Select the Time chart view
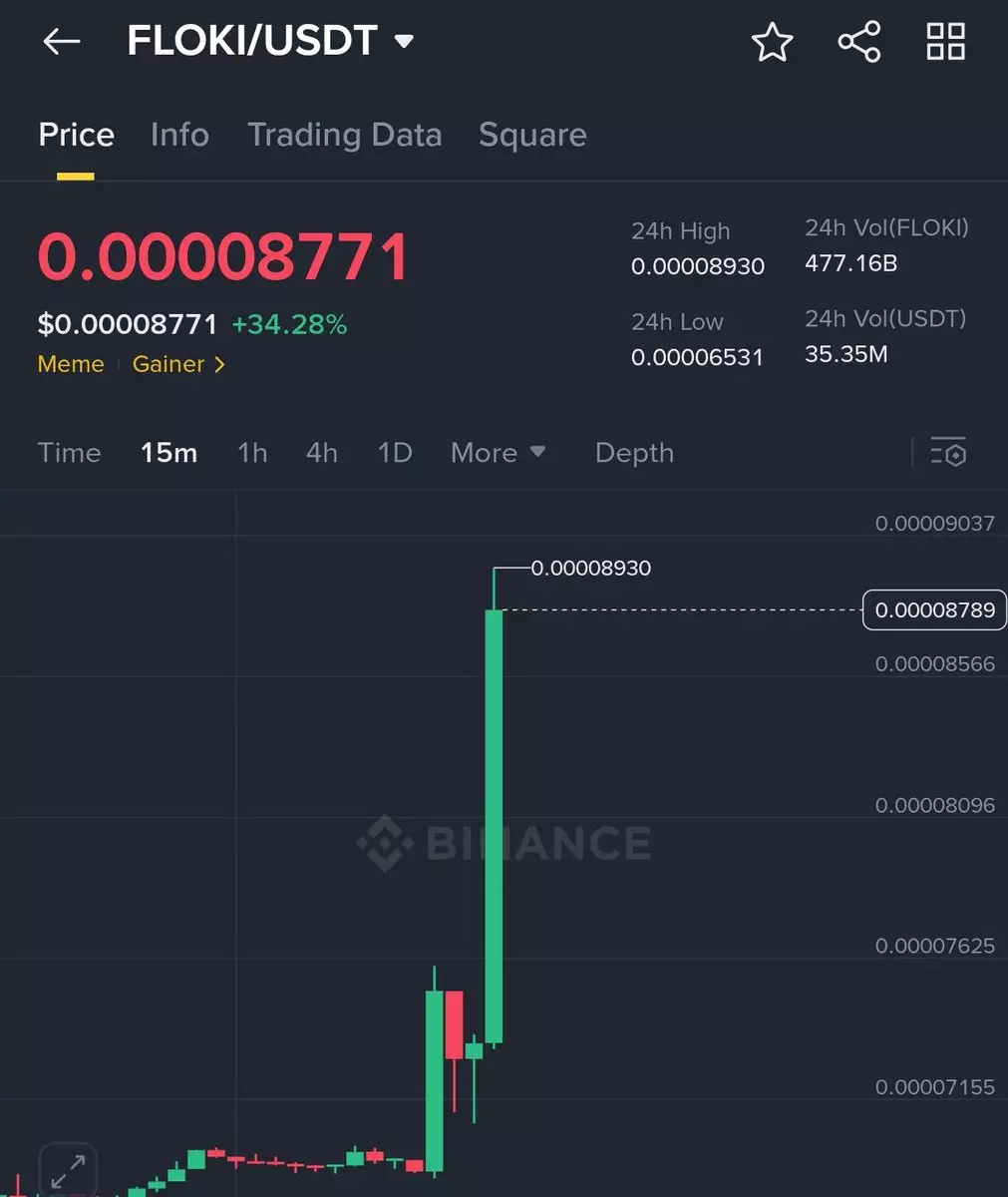 tap(69, 453)
